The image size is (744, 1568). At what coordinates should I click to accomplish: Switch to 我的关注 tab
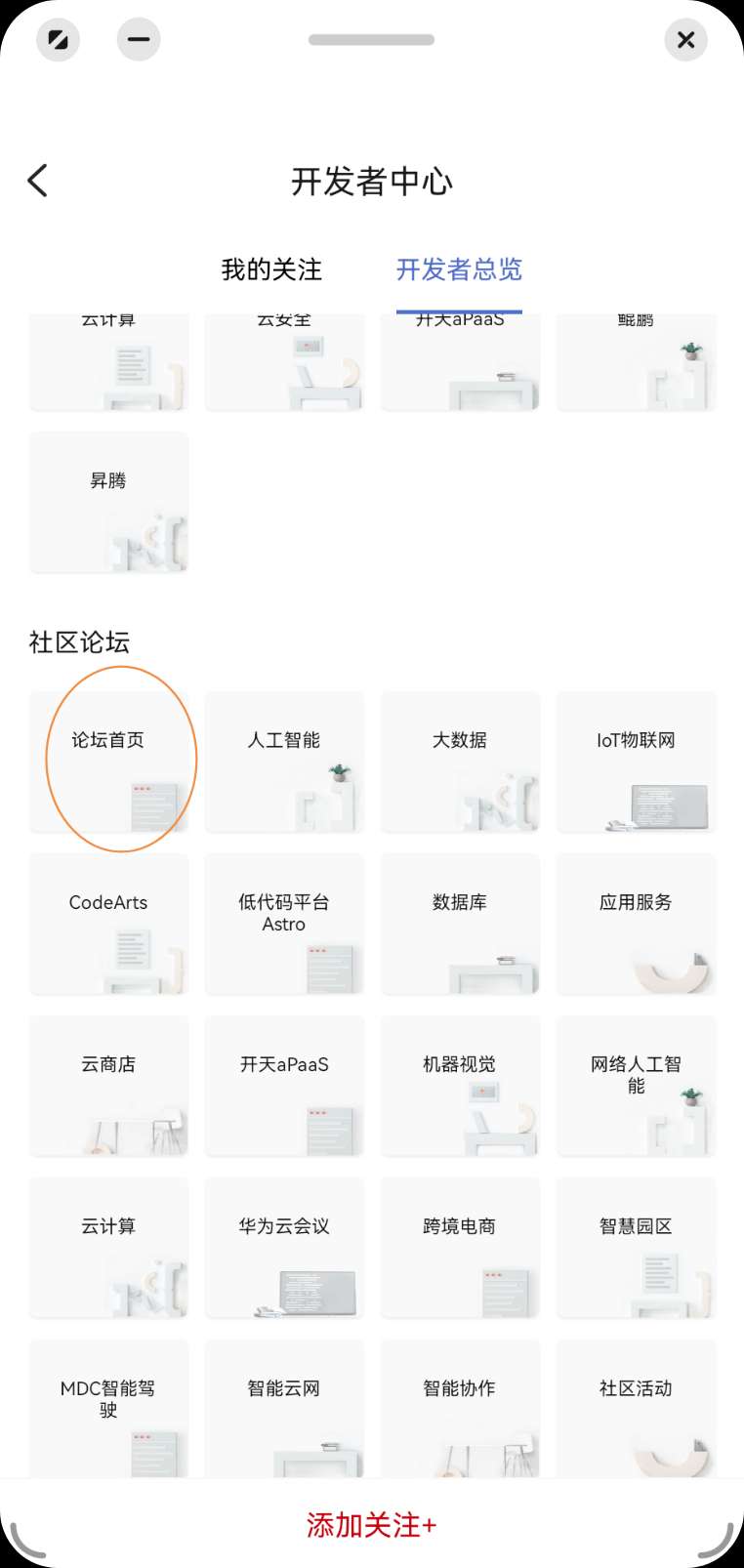[x=271, y=269]
